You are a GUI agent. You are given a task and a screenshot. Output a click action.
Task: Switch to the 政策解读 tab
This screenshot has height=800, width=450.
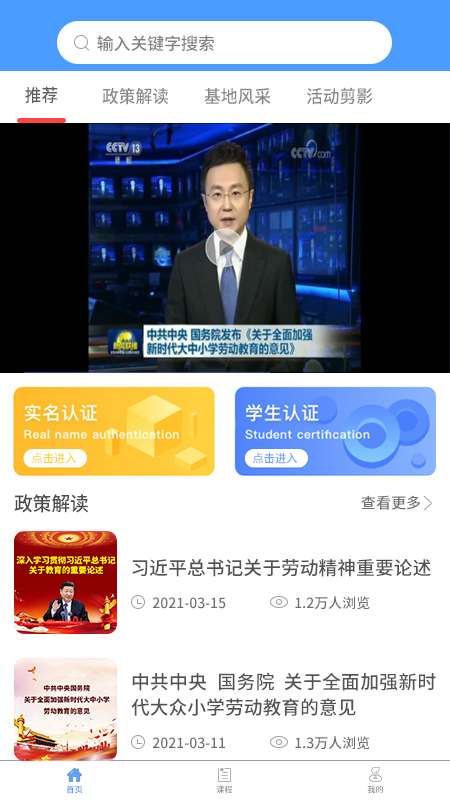(x=135, y=96)
